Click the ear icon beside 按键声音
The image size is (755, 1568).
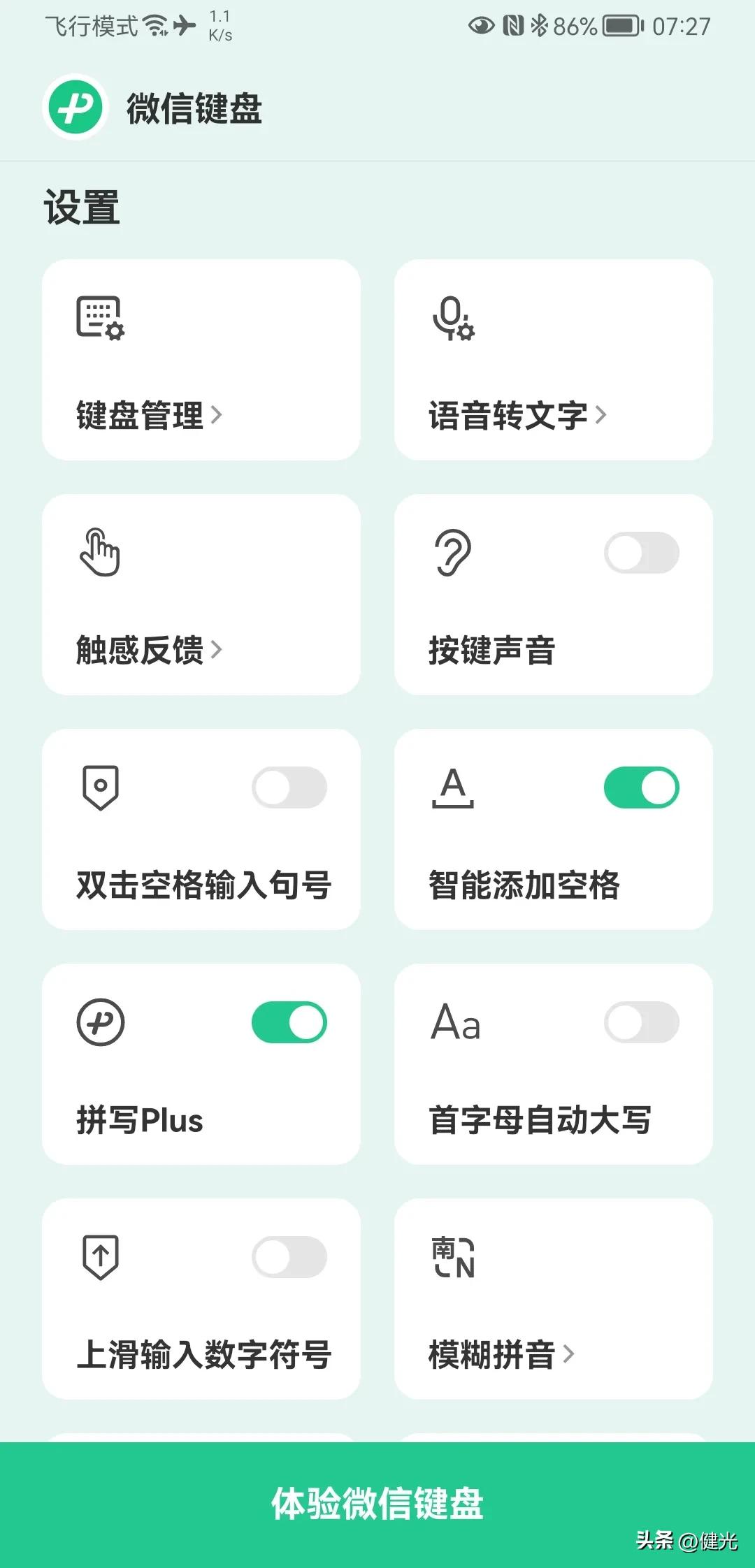click(x=453, y=554)
